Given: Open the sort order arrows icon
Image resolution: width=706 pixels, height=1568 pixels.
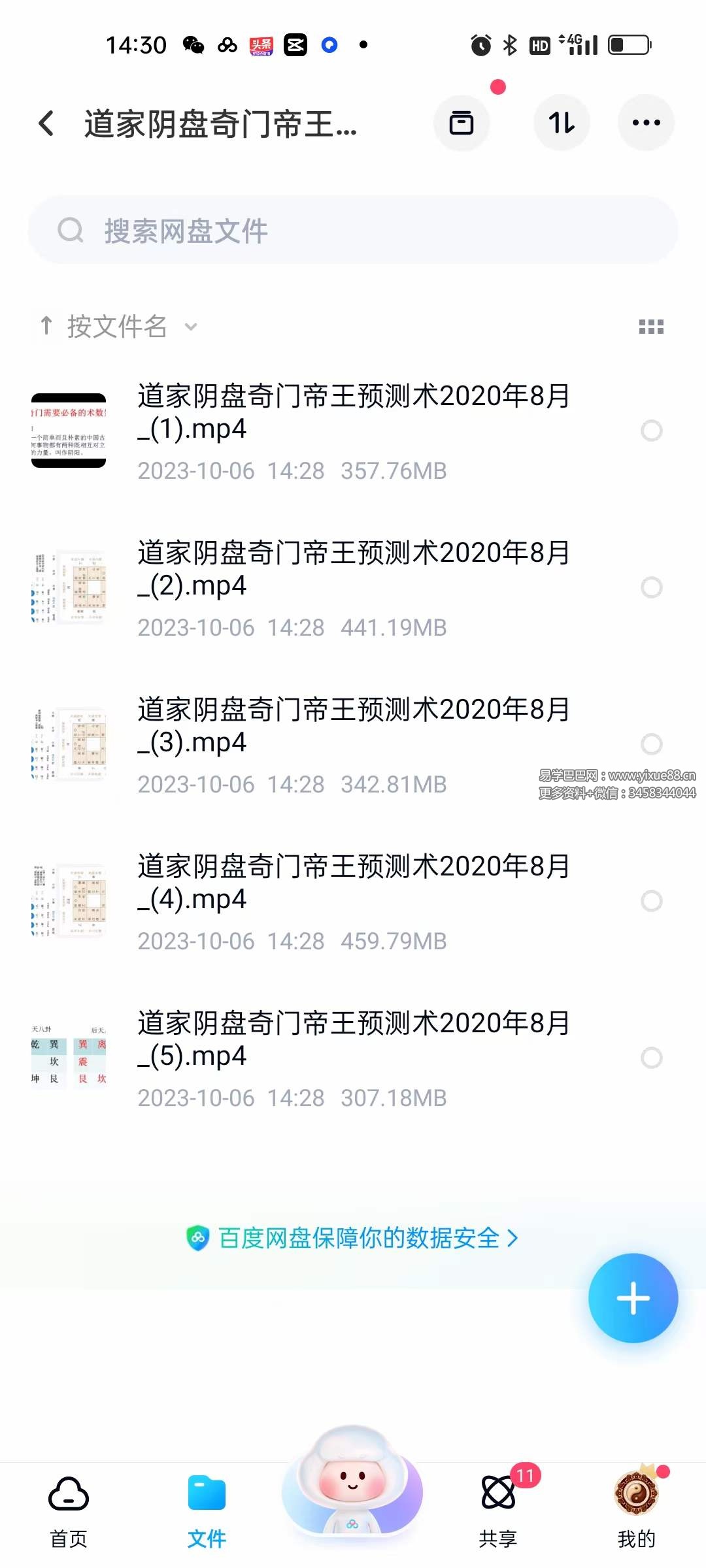Looking at the screenshot, I should point(562,123).
